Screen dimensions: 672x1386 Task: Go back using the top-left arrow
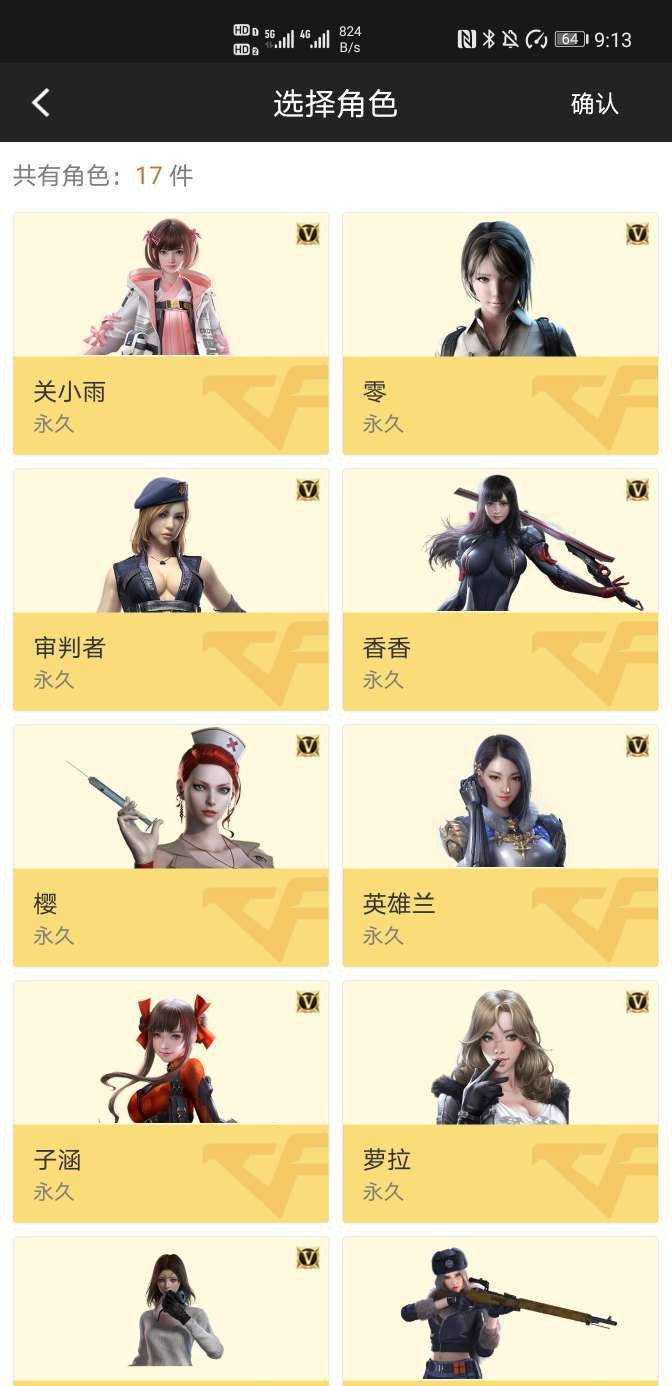coord(41,103)
